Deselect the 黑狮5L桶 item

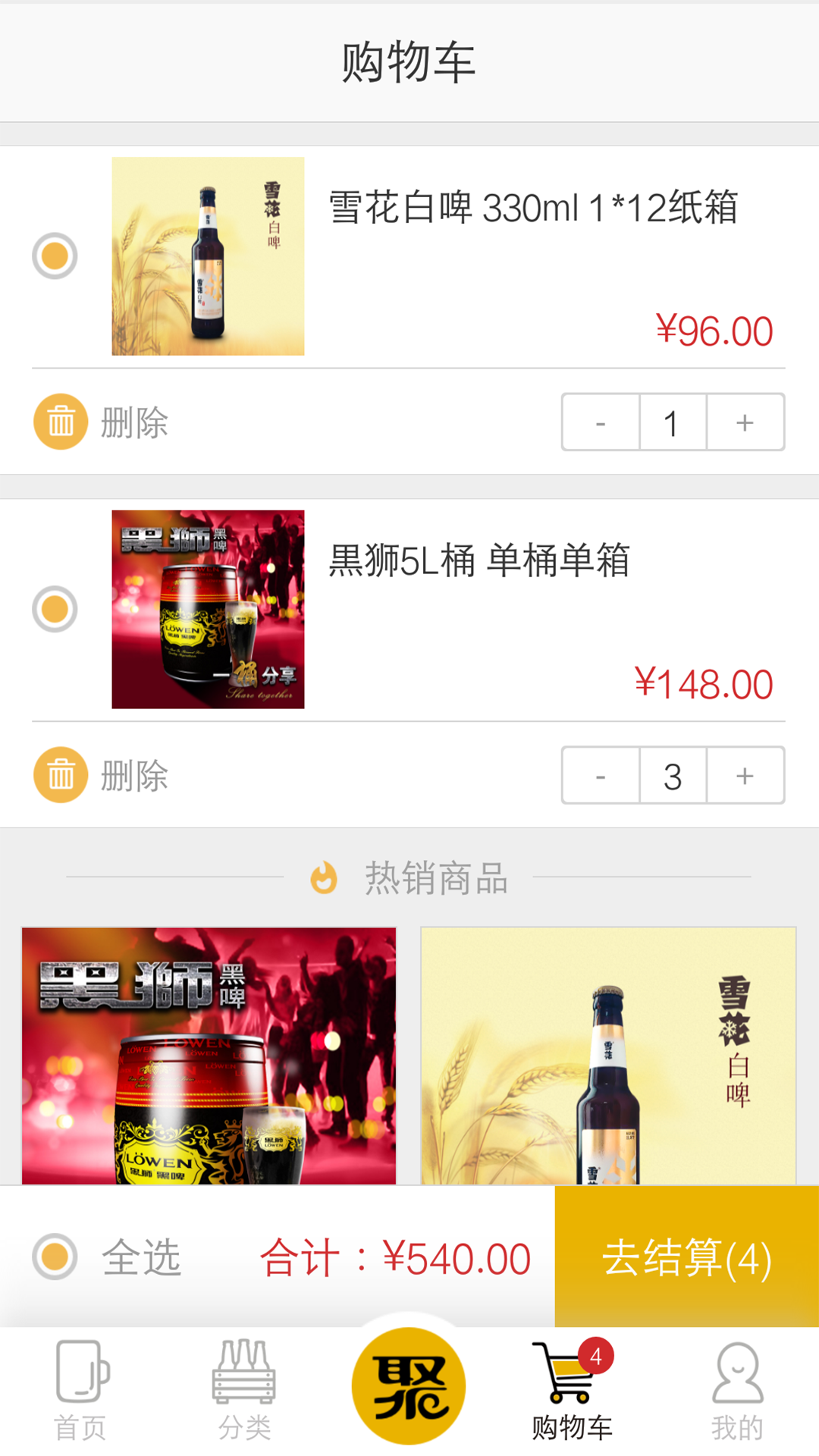click(x=55, y=609)
